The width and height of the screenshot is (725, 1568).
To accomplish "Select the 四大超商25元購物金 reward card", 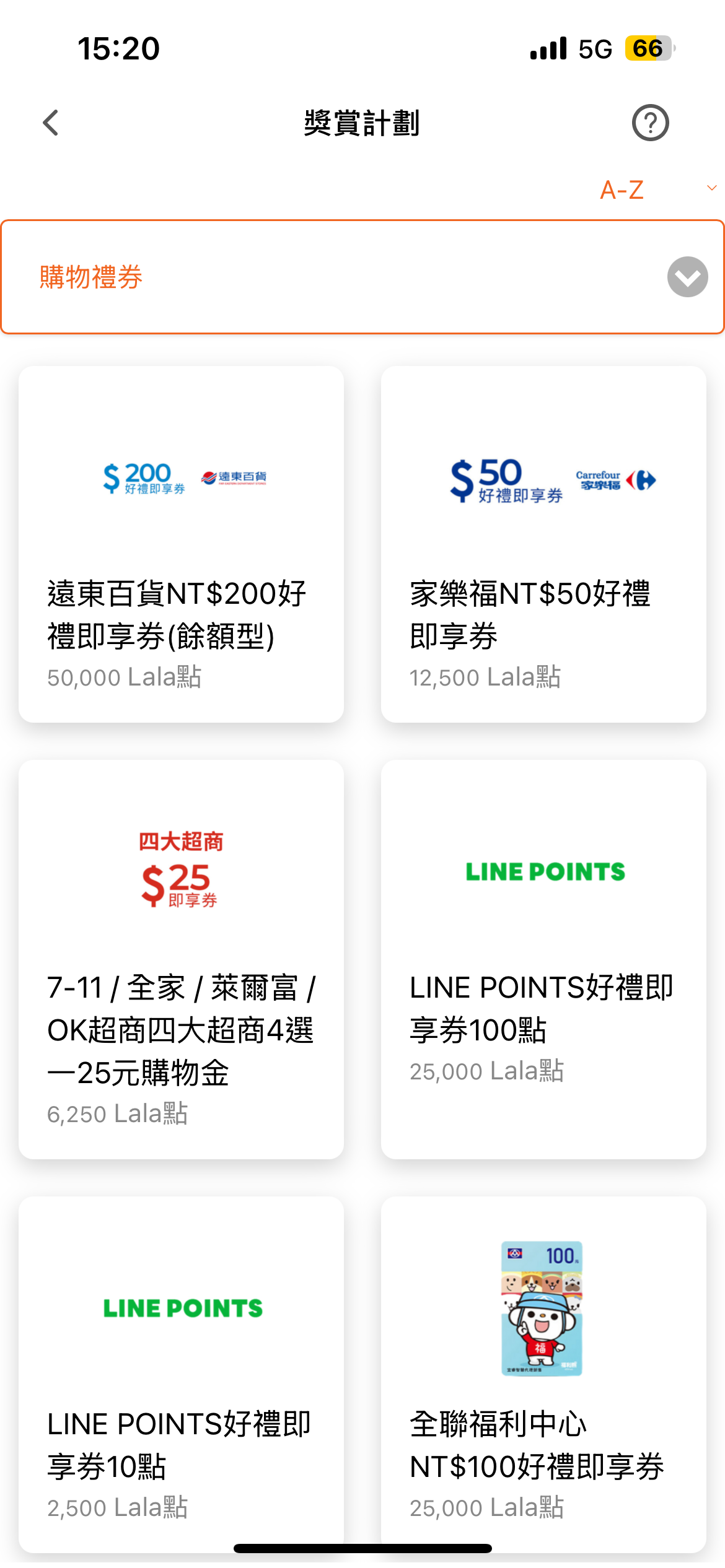I will tap(181, 959).
